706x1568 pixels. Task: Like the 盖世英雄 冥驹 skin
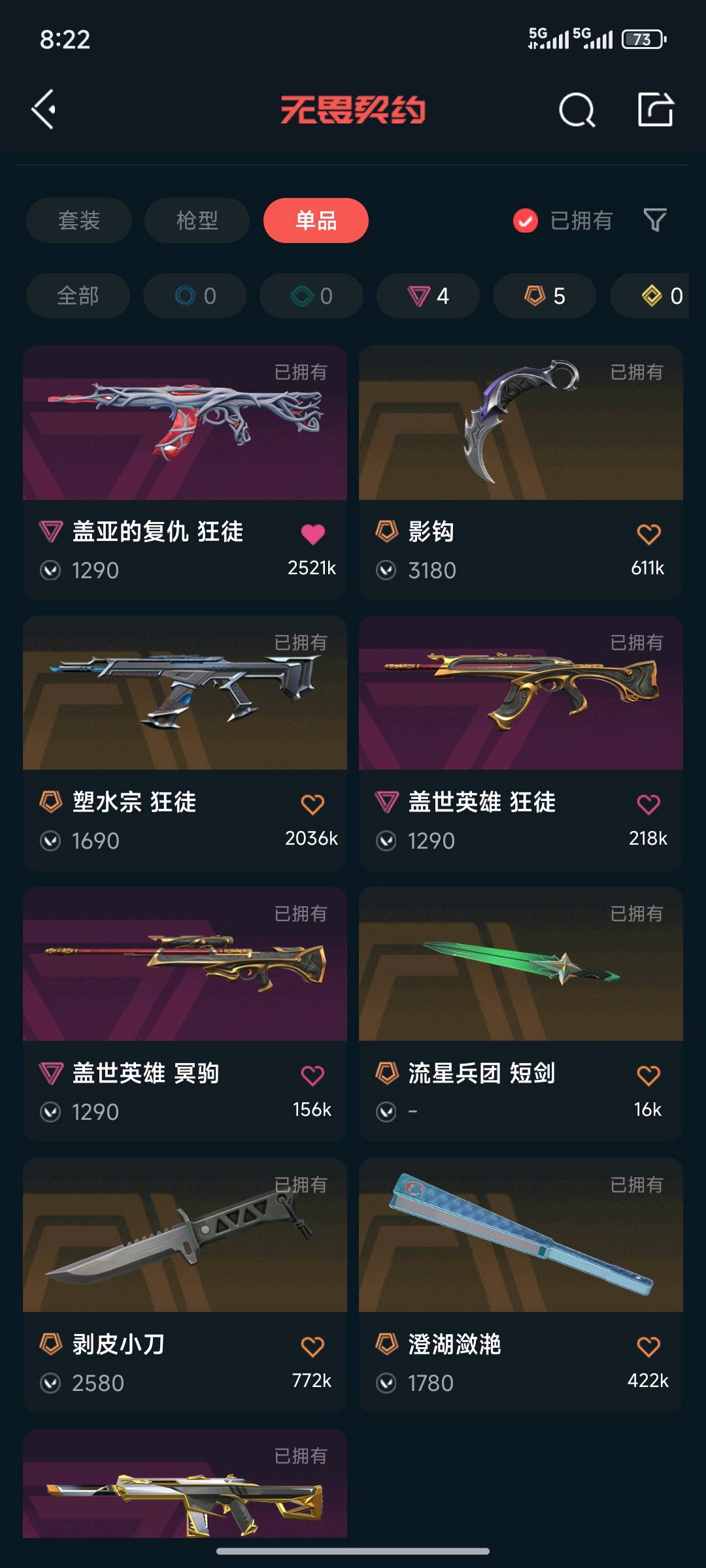point(312,1075)
